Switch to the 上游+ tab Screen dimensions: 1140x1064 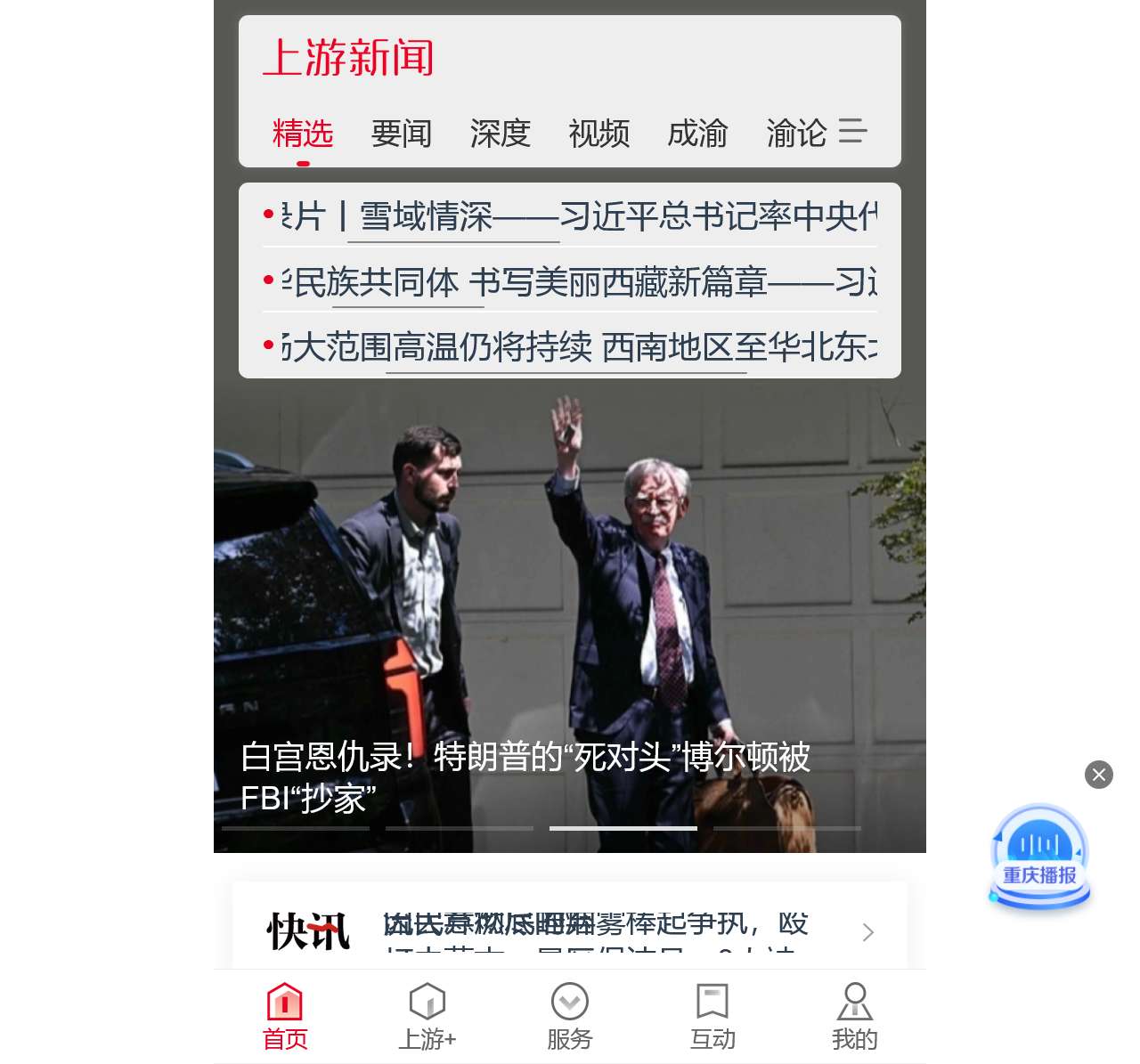427,1016
